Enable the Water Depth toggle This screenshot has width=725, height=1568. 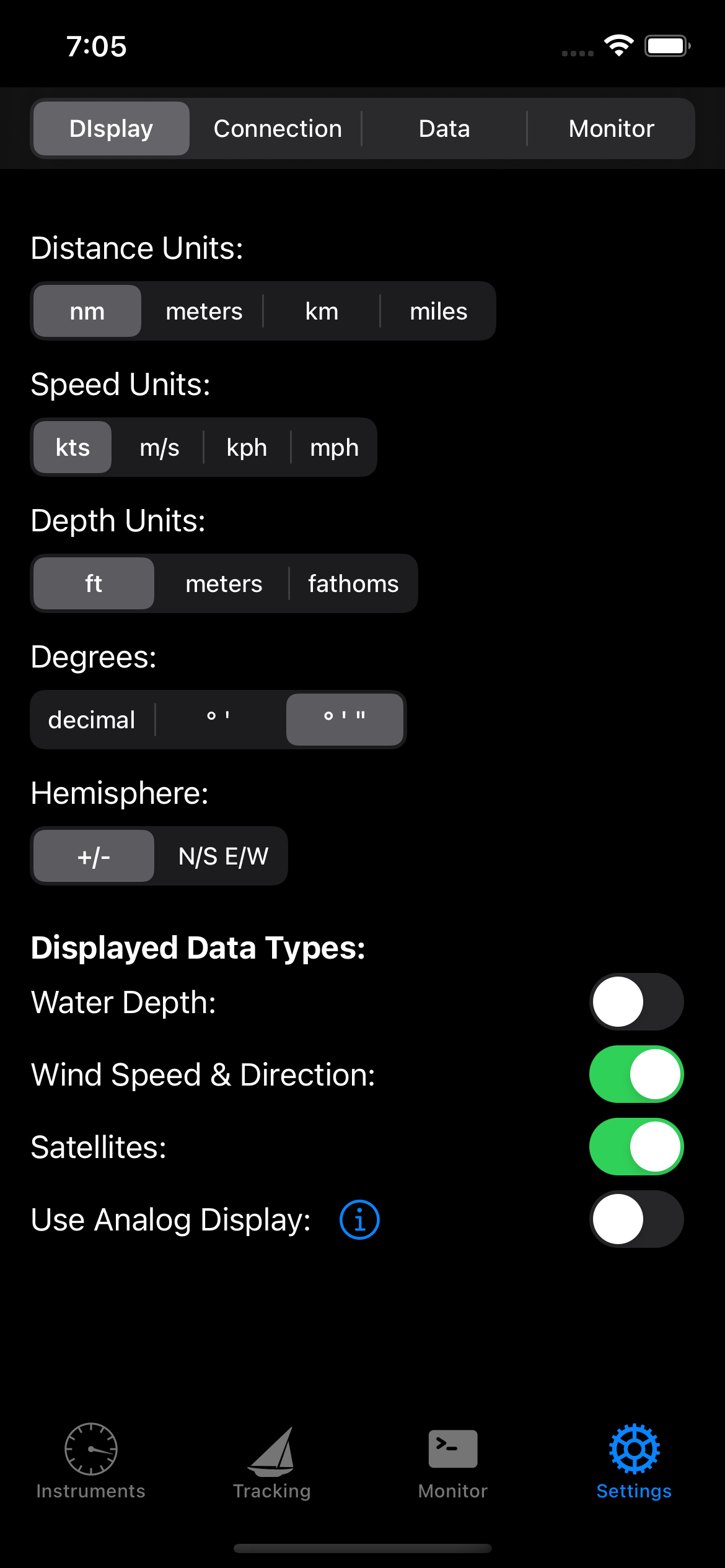636,1002
